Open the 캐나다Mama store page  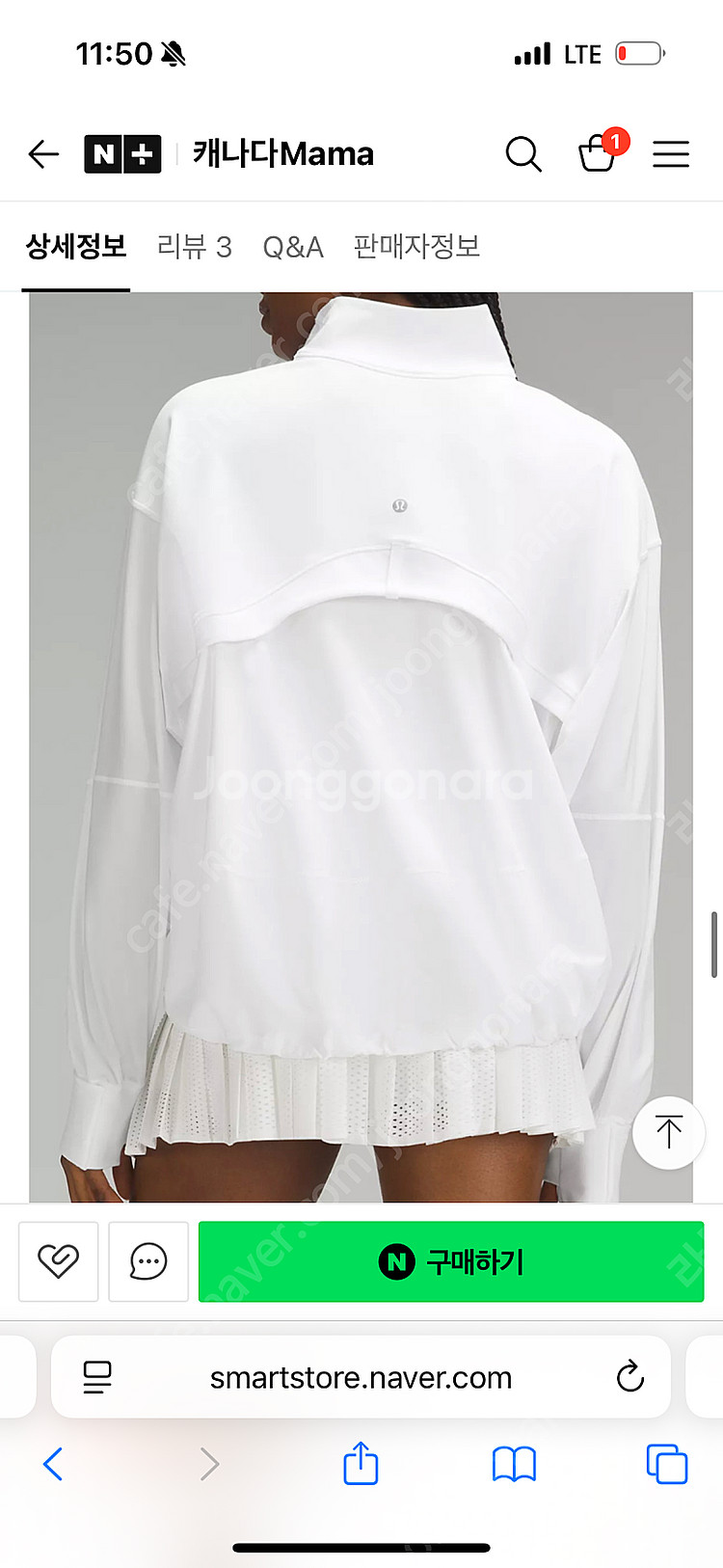[x=282, y=153]
